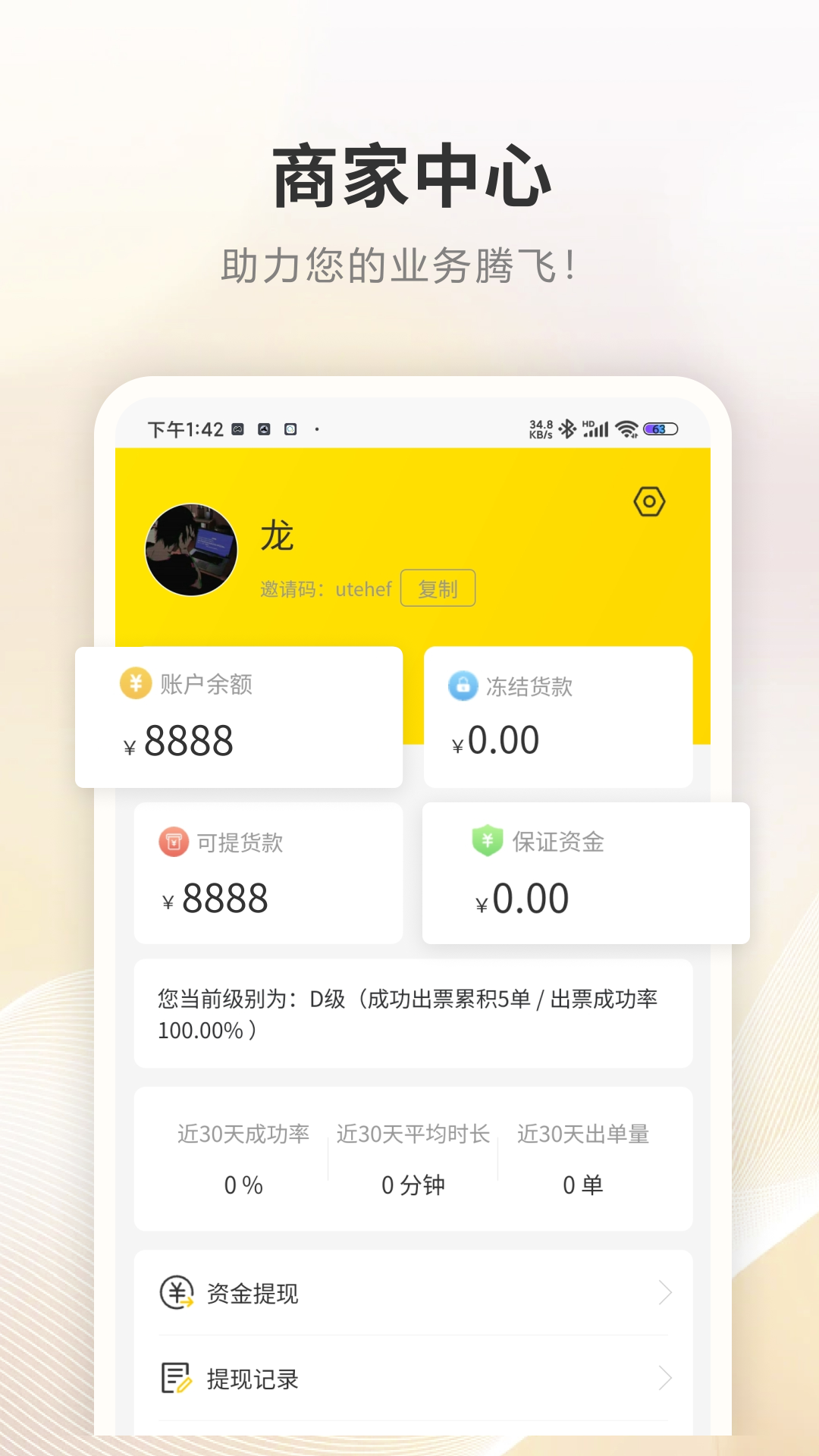The image size is (819, 1456).
Task: Expand the 资金提现 row via its chevron
Action: tap(665, 1291)
